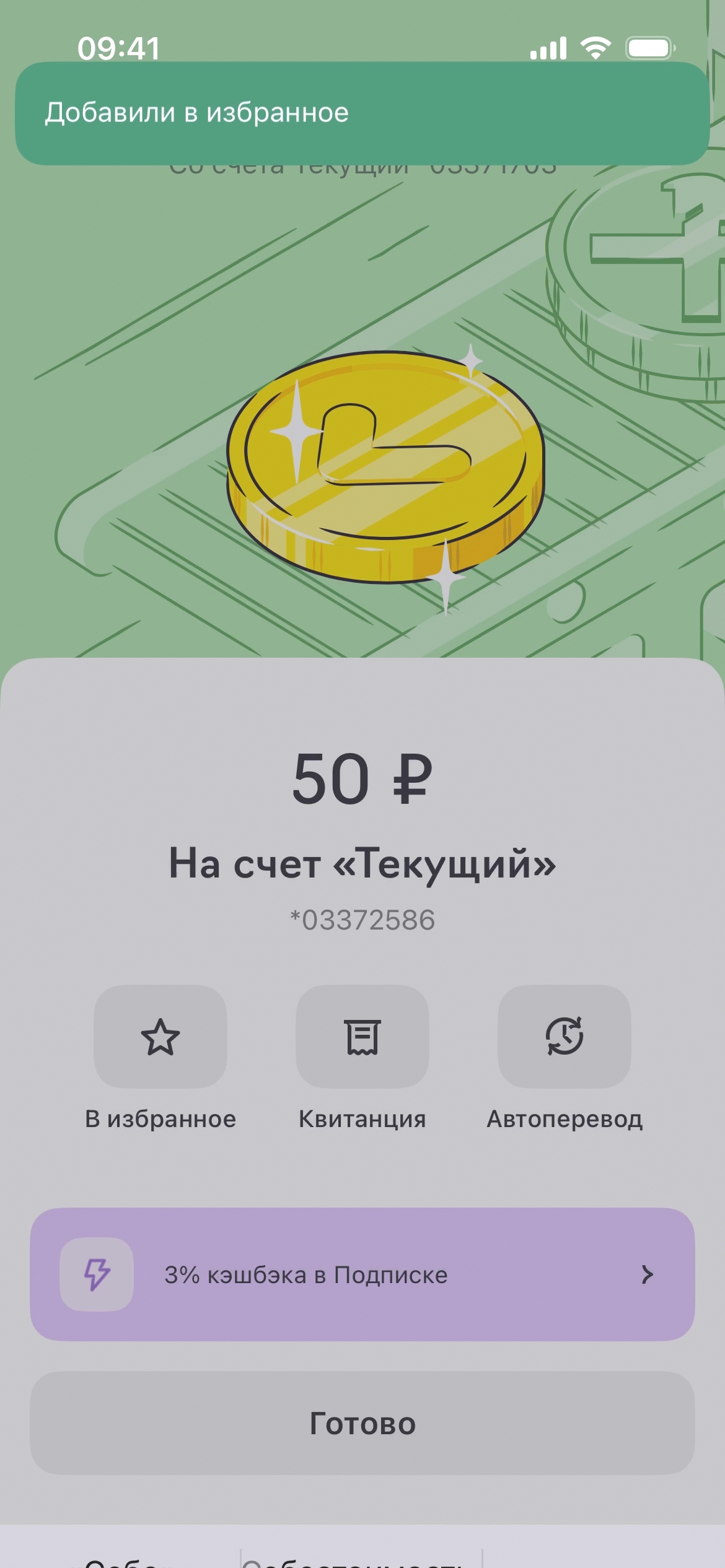
Task: Open the Квитанция receipt
Action: pyautogui.click(x=362, y=1037)
